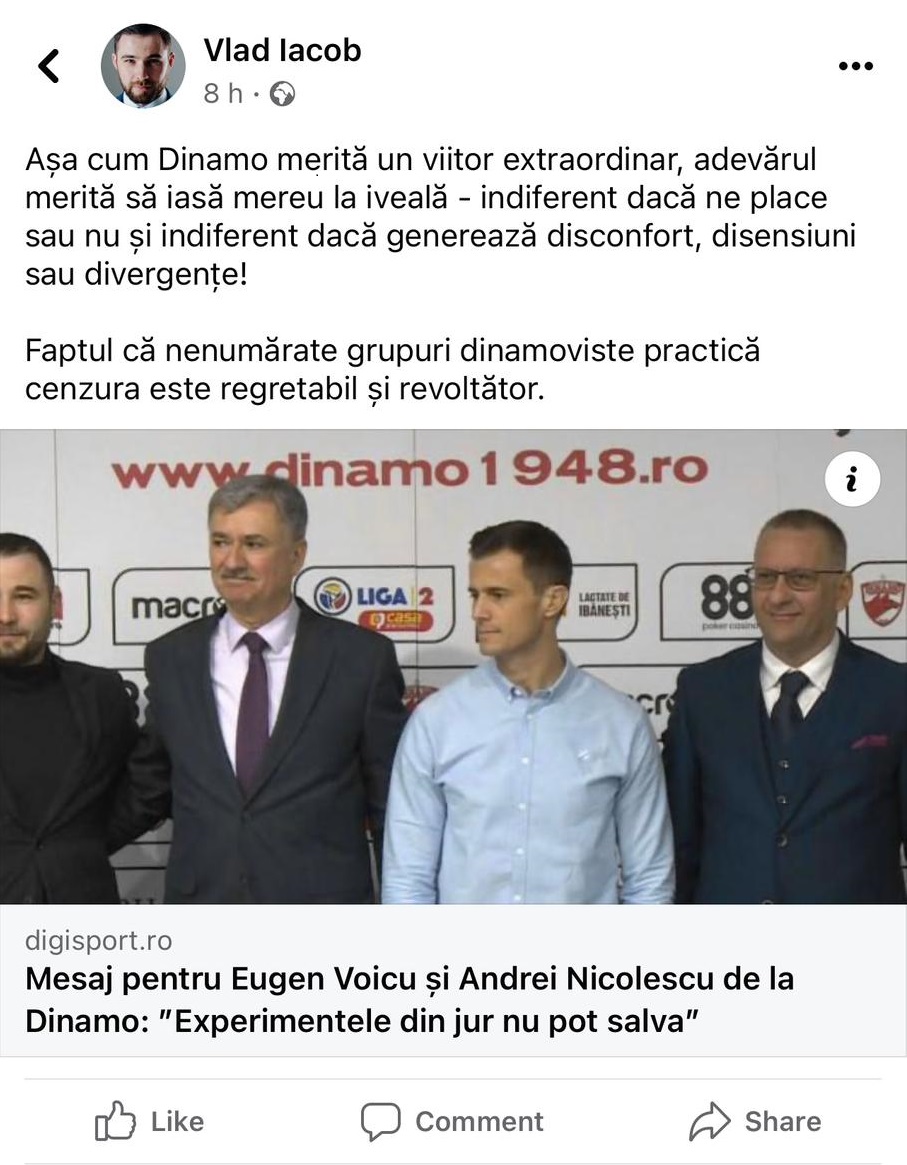This screenshot has width=907, height=1165.
Task: Go back with the arrow icon
Action: (x=48, y=66)
